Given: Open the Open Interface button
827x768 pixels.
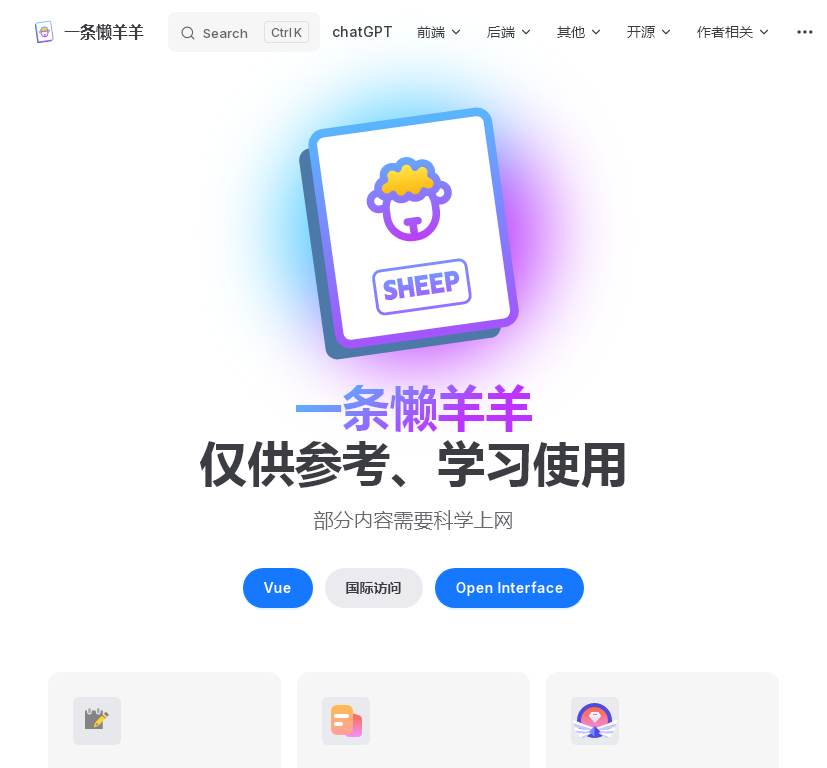Looking at the screenshot, I should point(509,588).
